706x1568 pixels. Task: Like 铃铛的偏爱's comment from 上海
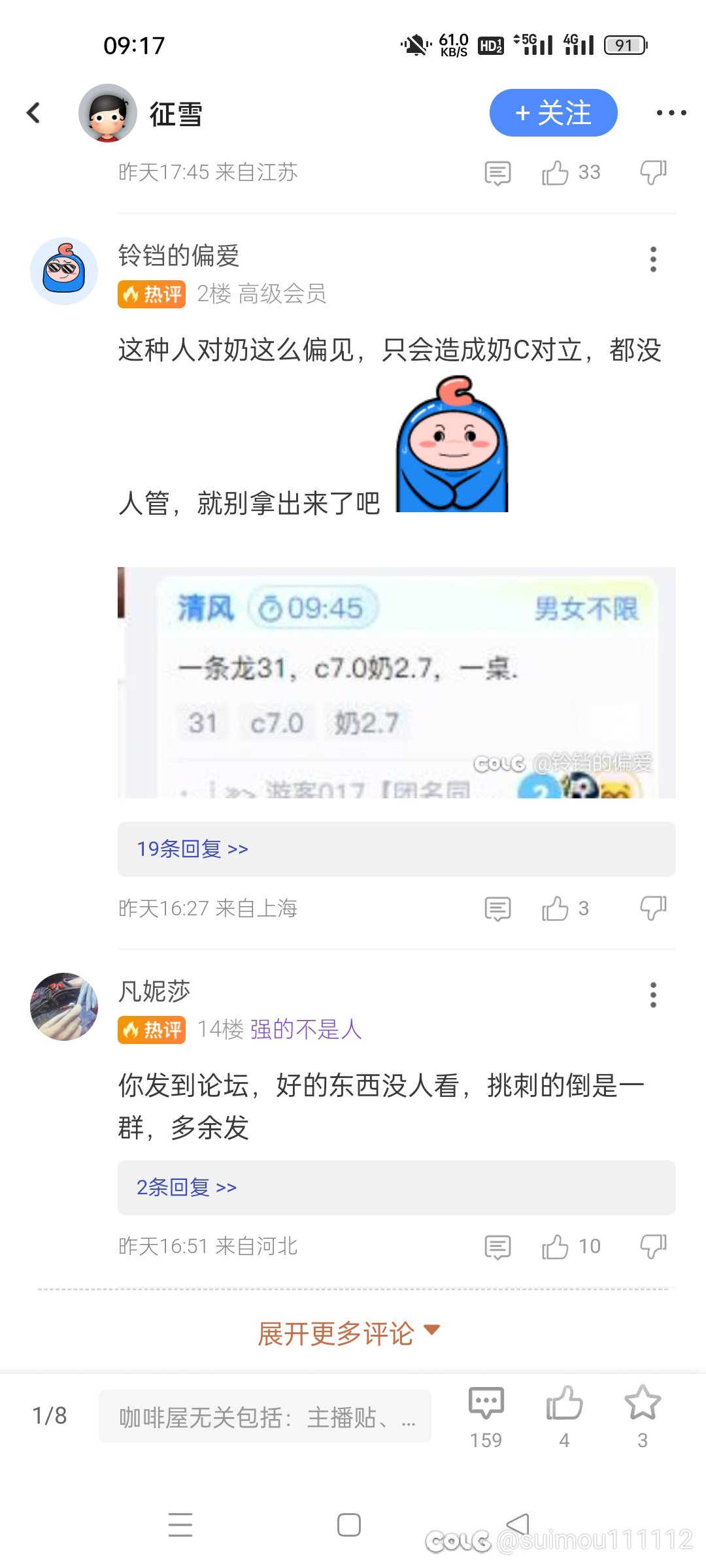pos(555,908)
